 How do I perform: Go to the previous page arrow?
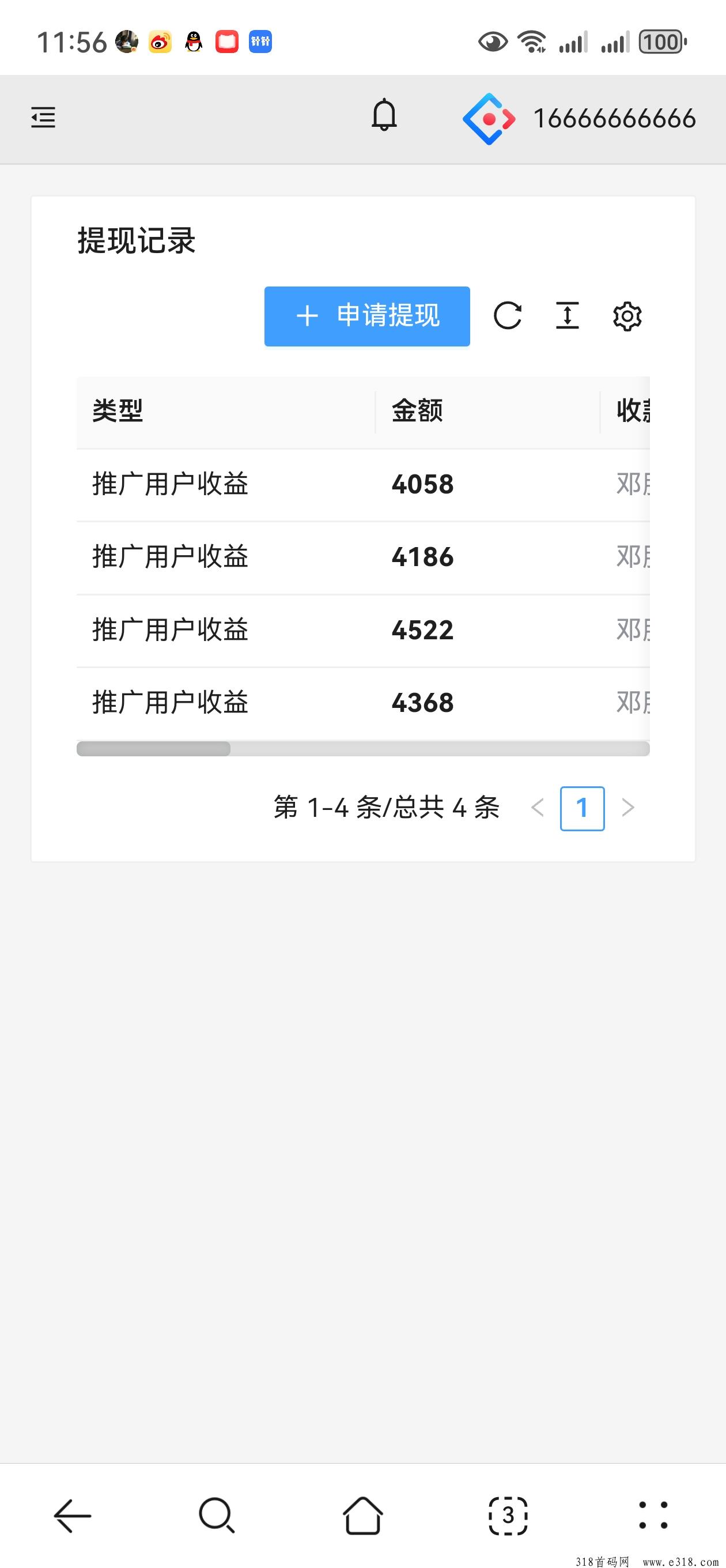click(x=538, y=808)
